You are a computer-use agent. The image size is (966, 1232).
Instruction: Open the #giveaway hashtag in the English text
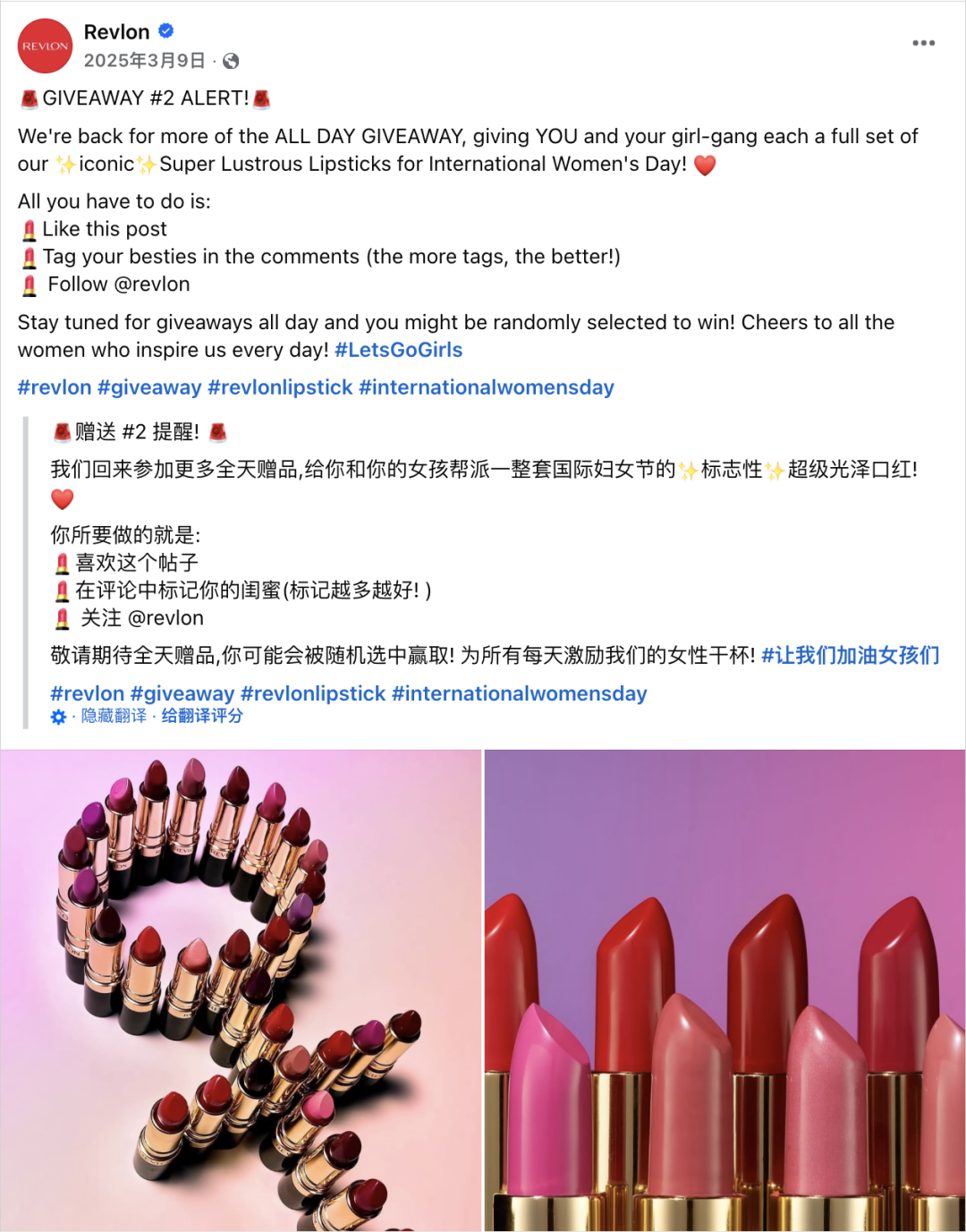[x=149, y=387]
